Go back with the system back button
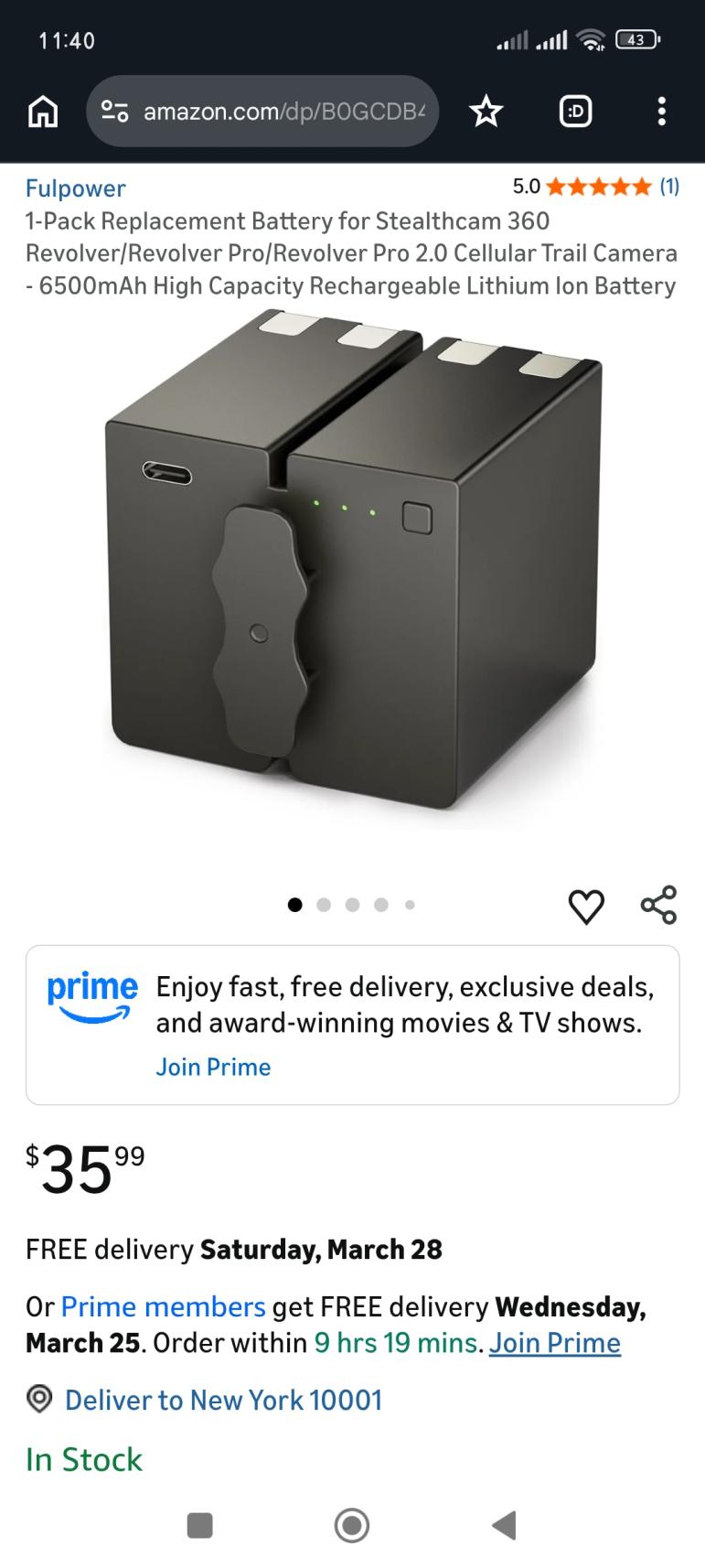The image size is (705, 1568). [x=504, y=1525]
